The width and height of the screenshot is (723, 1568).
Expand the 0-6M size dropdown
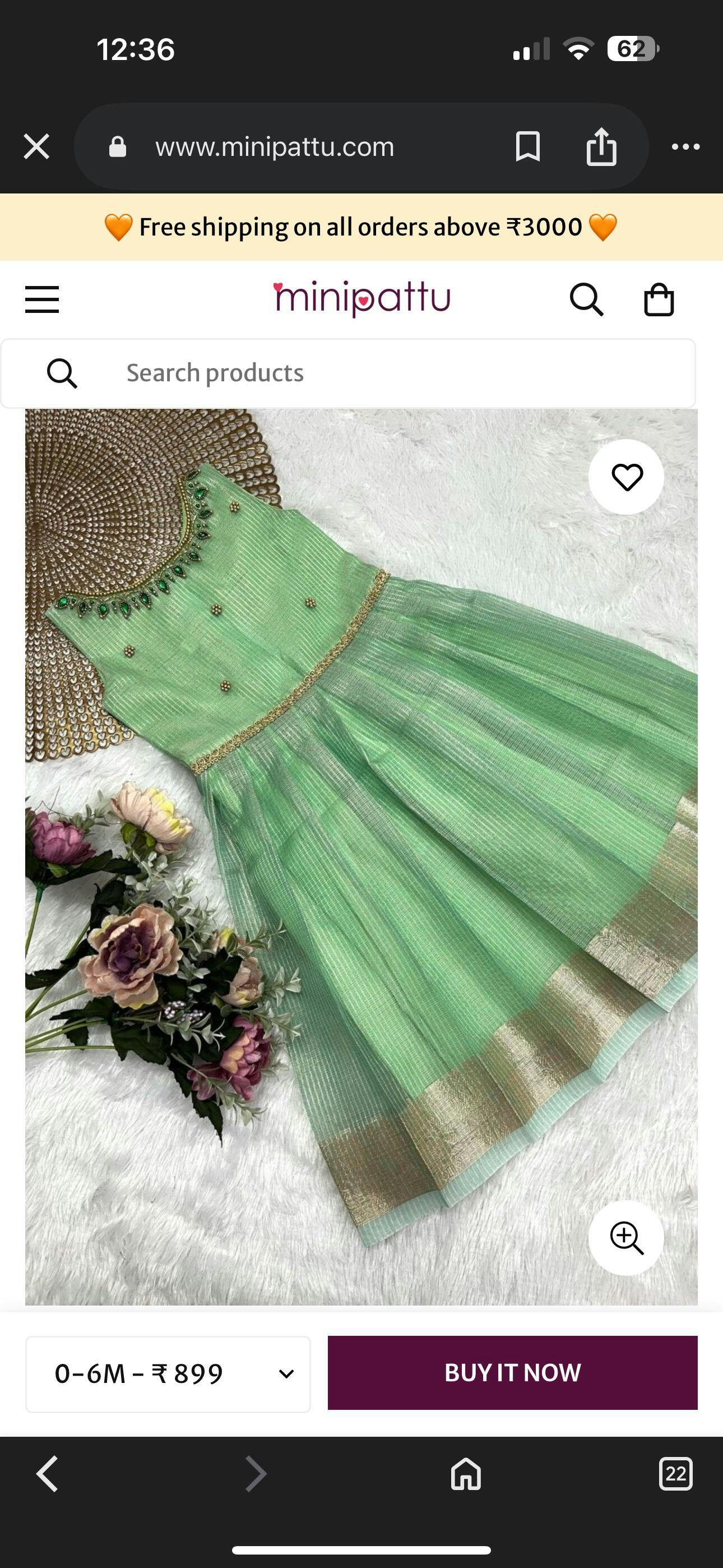pos(168,1374)
